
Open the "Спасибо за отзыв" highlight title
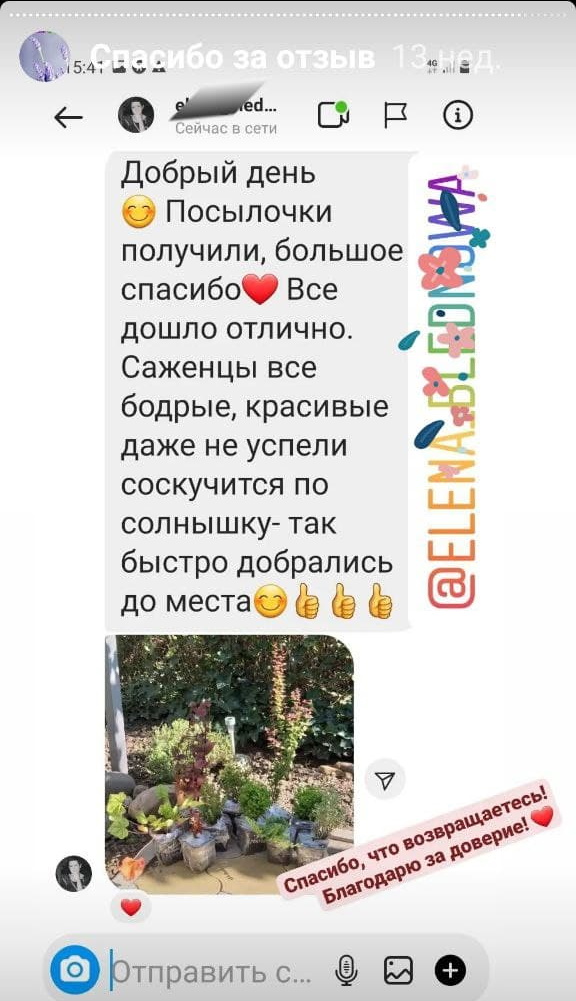pos(232,57)
